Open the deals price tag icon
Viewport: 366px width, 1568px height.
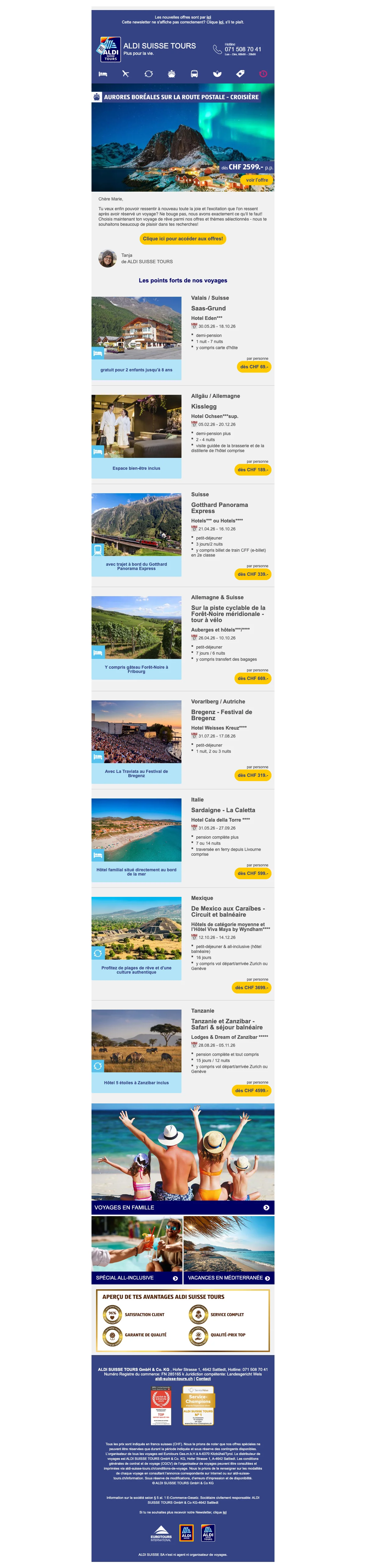[240, 74]
